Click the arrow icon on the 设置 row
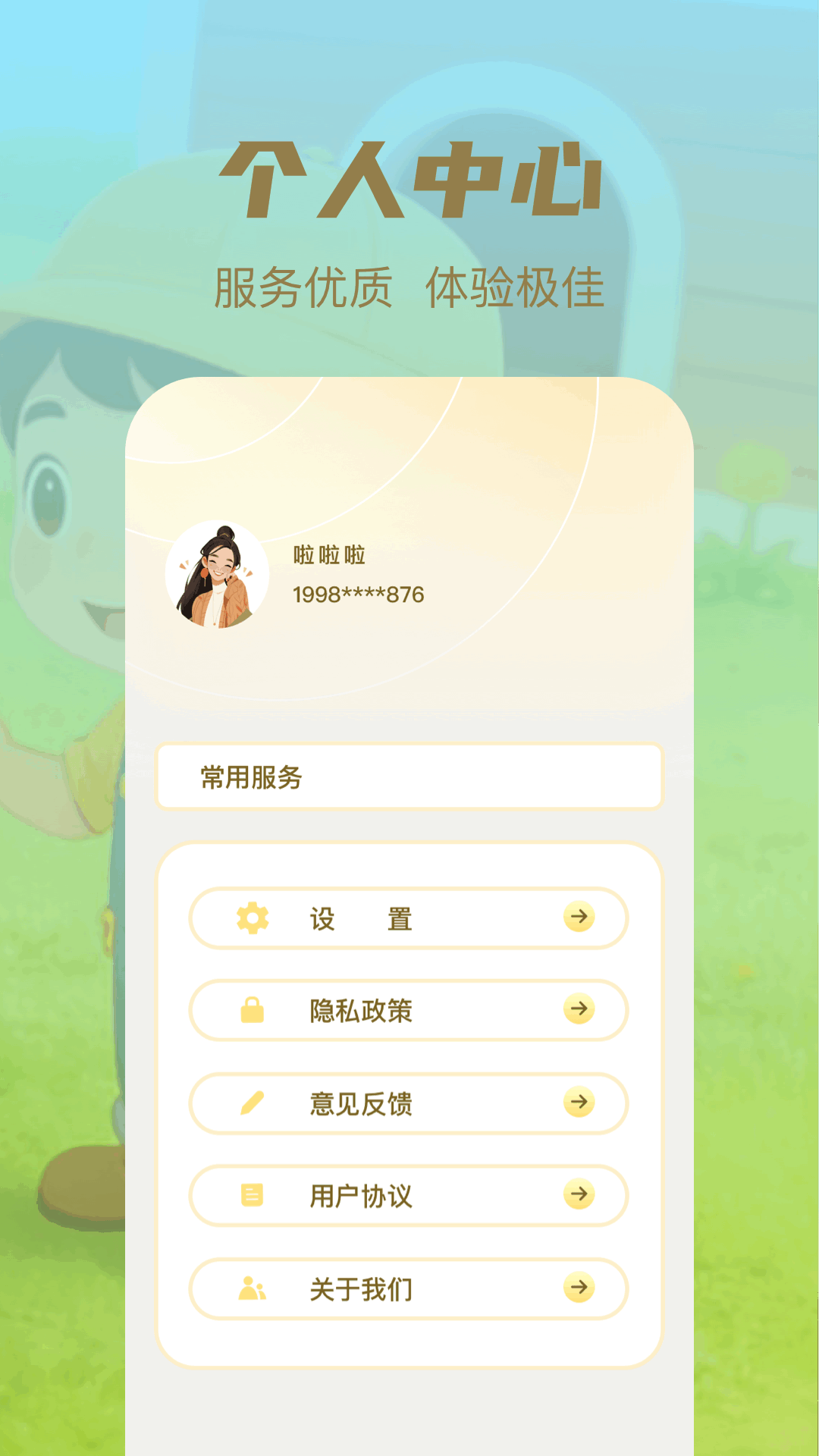The height and width of the screenshot is (1456, 819). pos(578,918)
